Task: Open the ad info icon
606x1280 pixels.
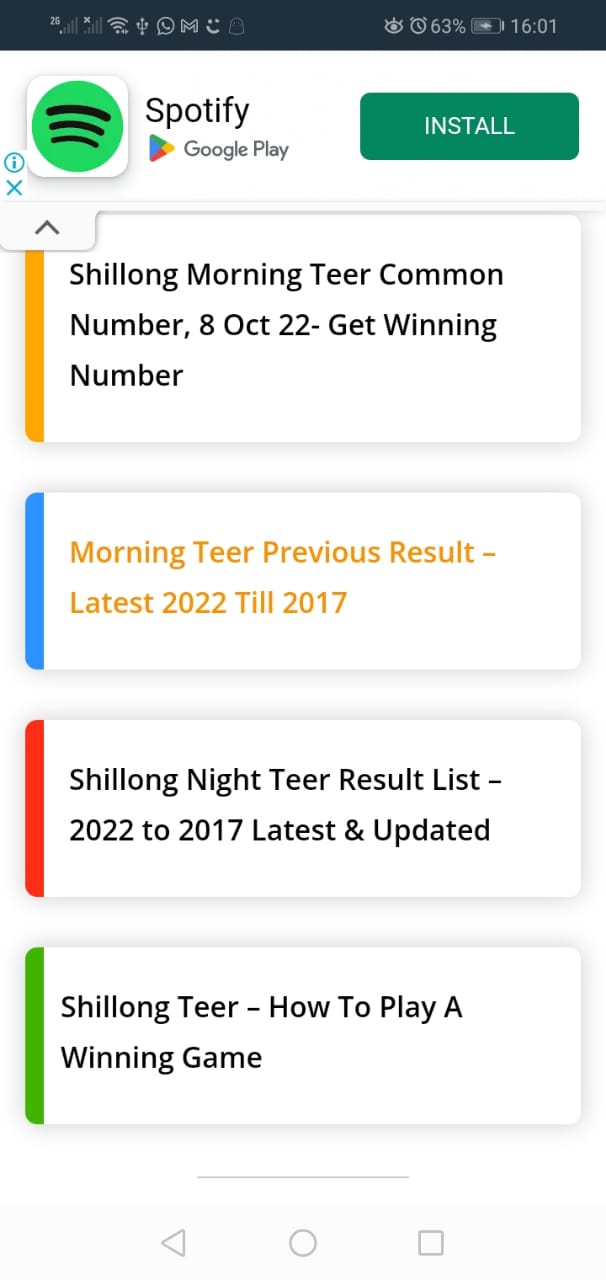Action: [x=13, y=162]
